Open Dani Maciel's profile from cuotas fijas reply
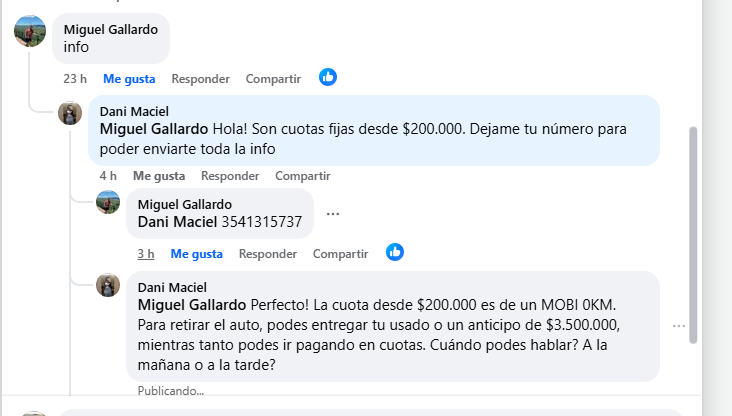Viewport: 732px width, 416px height. (x=134, y=111)
